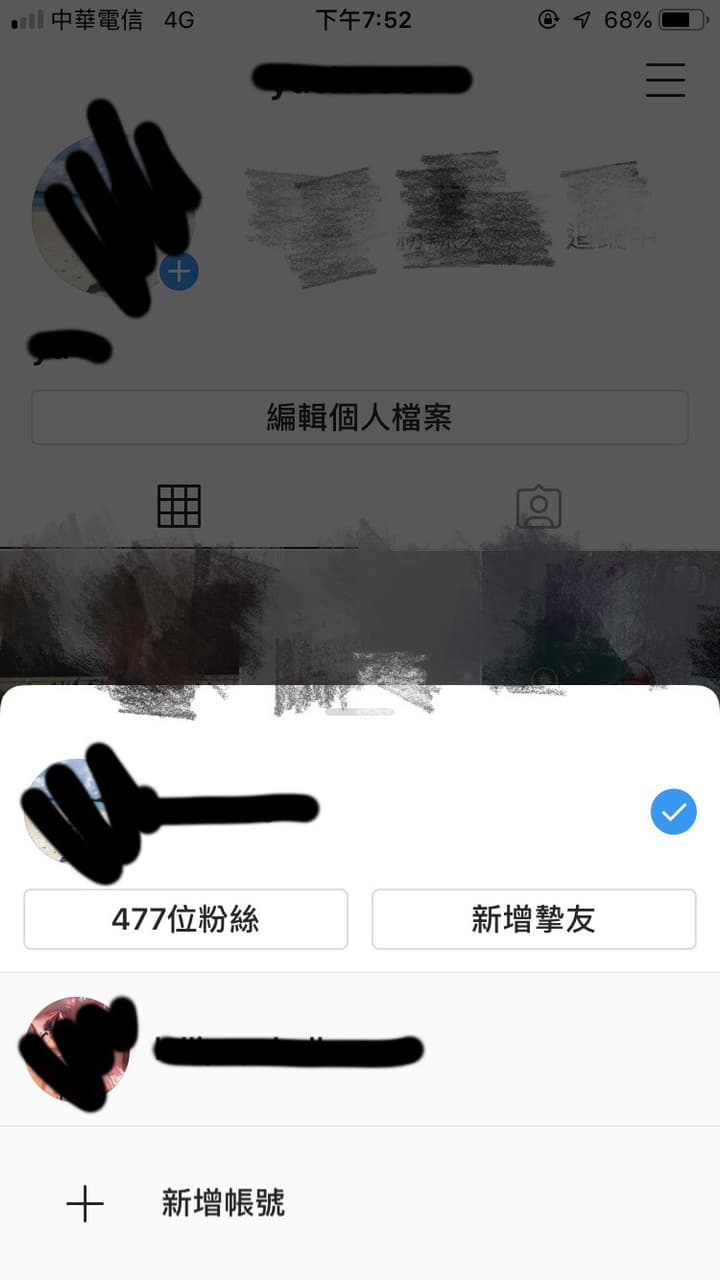Click the 新增摯友 button

pos(534,919)
